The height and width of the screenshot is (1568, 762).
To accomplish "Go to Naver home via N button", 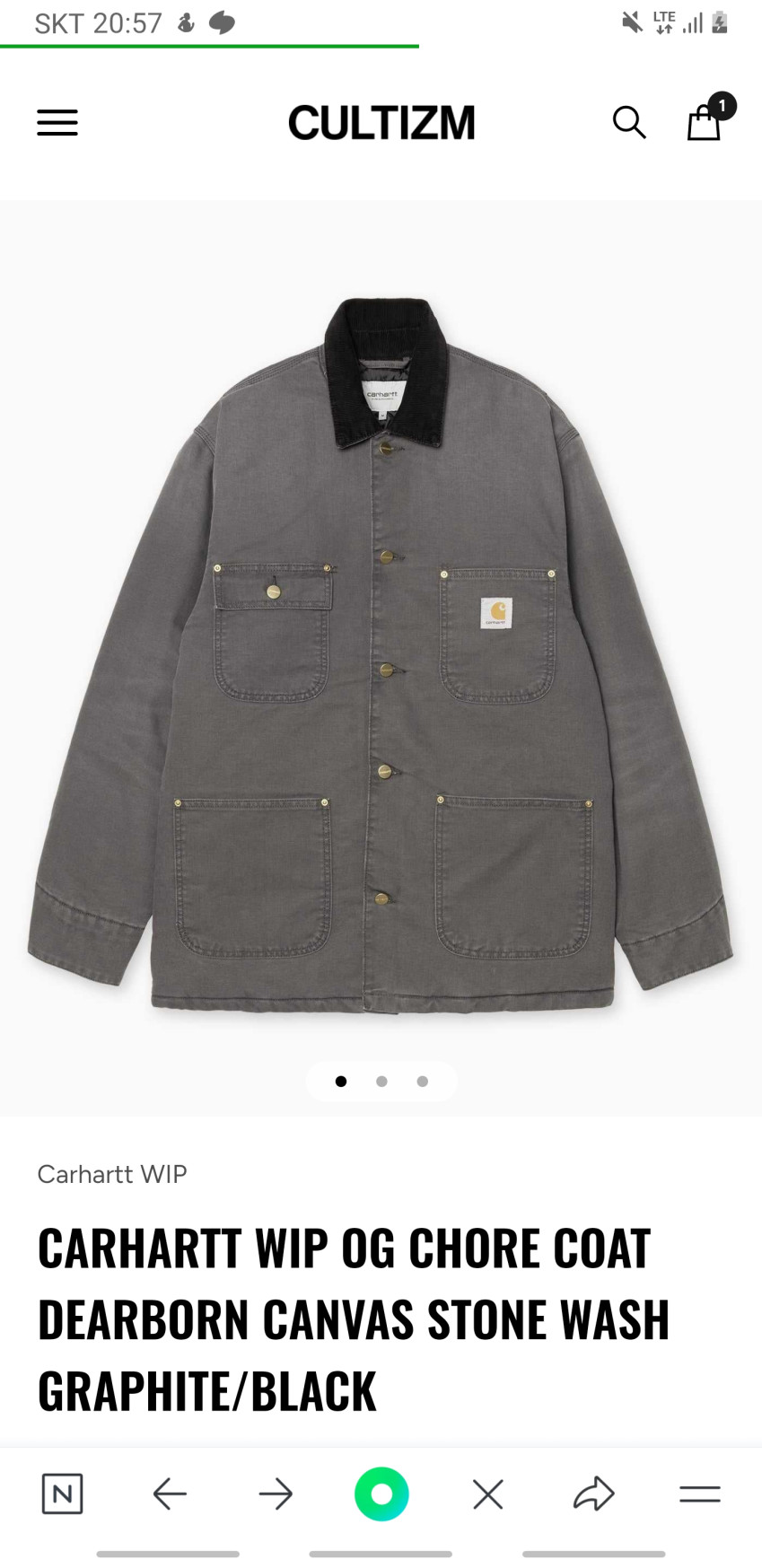I will [x=62, y=1494].
